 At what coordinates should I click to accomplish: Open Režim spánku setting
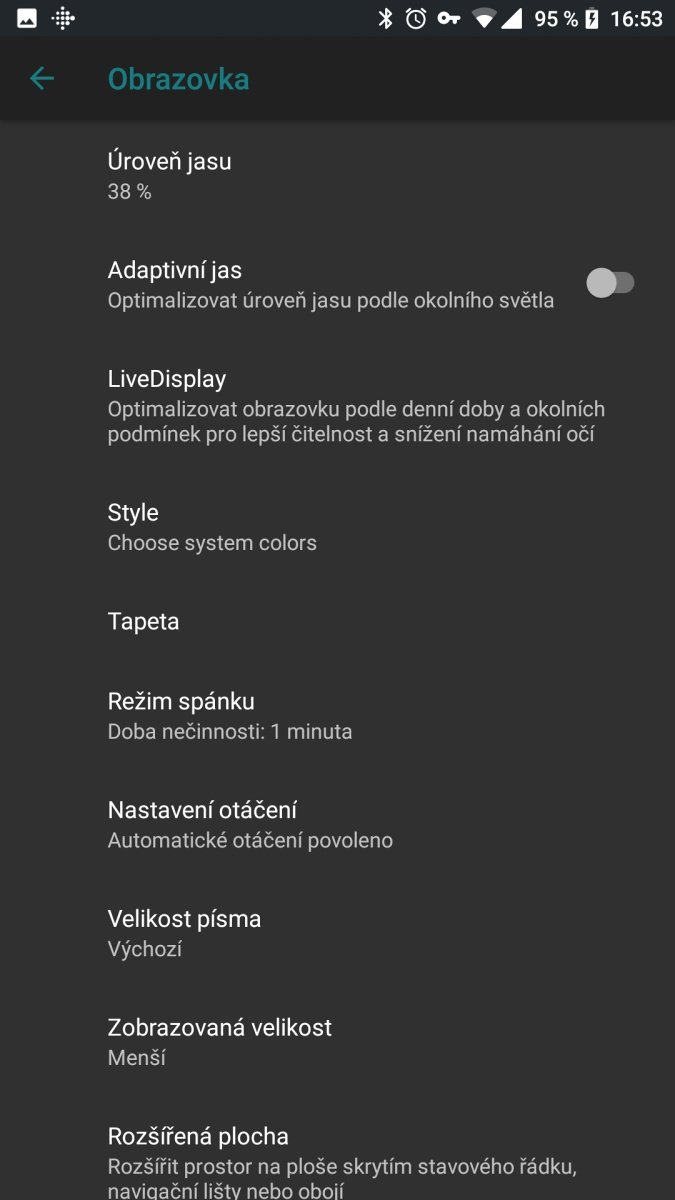coord(337,715)
